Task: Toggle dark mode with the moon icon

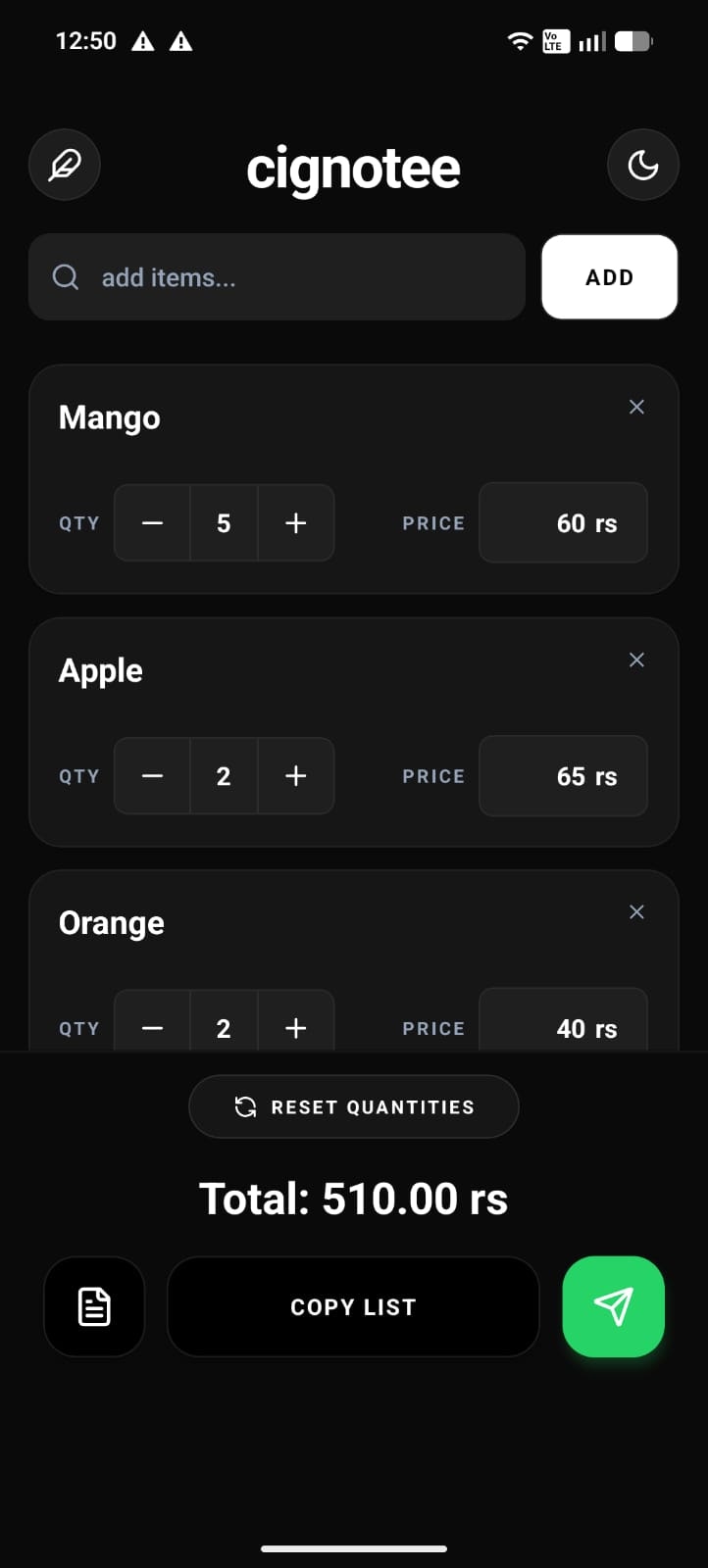Action: 642,165
